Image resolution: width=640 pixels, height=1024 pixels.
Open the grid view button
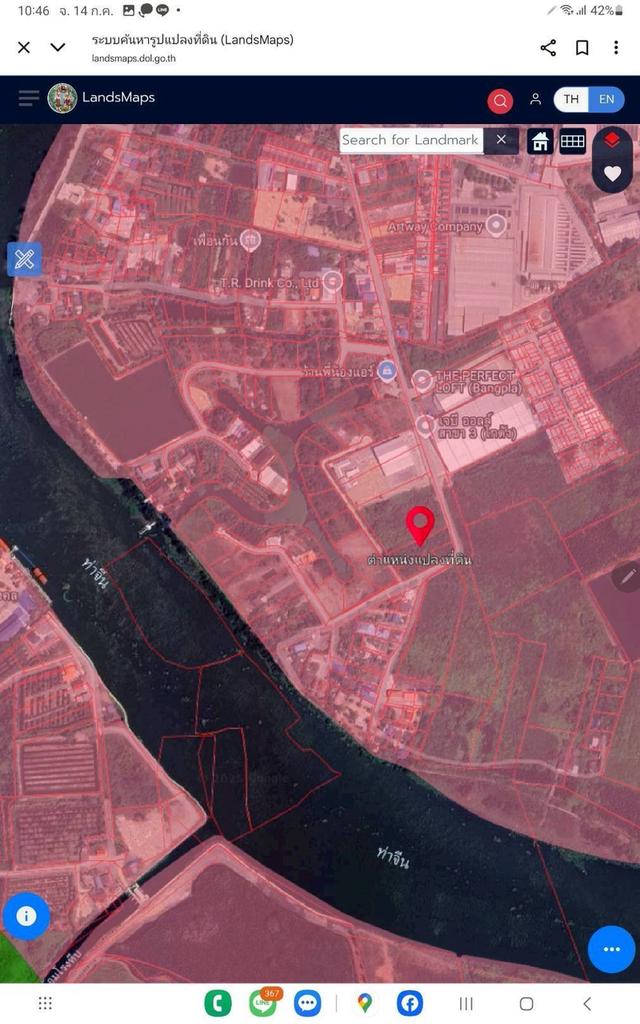[x=572, y=141]
